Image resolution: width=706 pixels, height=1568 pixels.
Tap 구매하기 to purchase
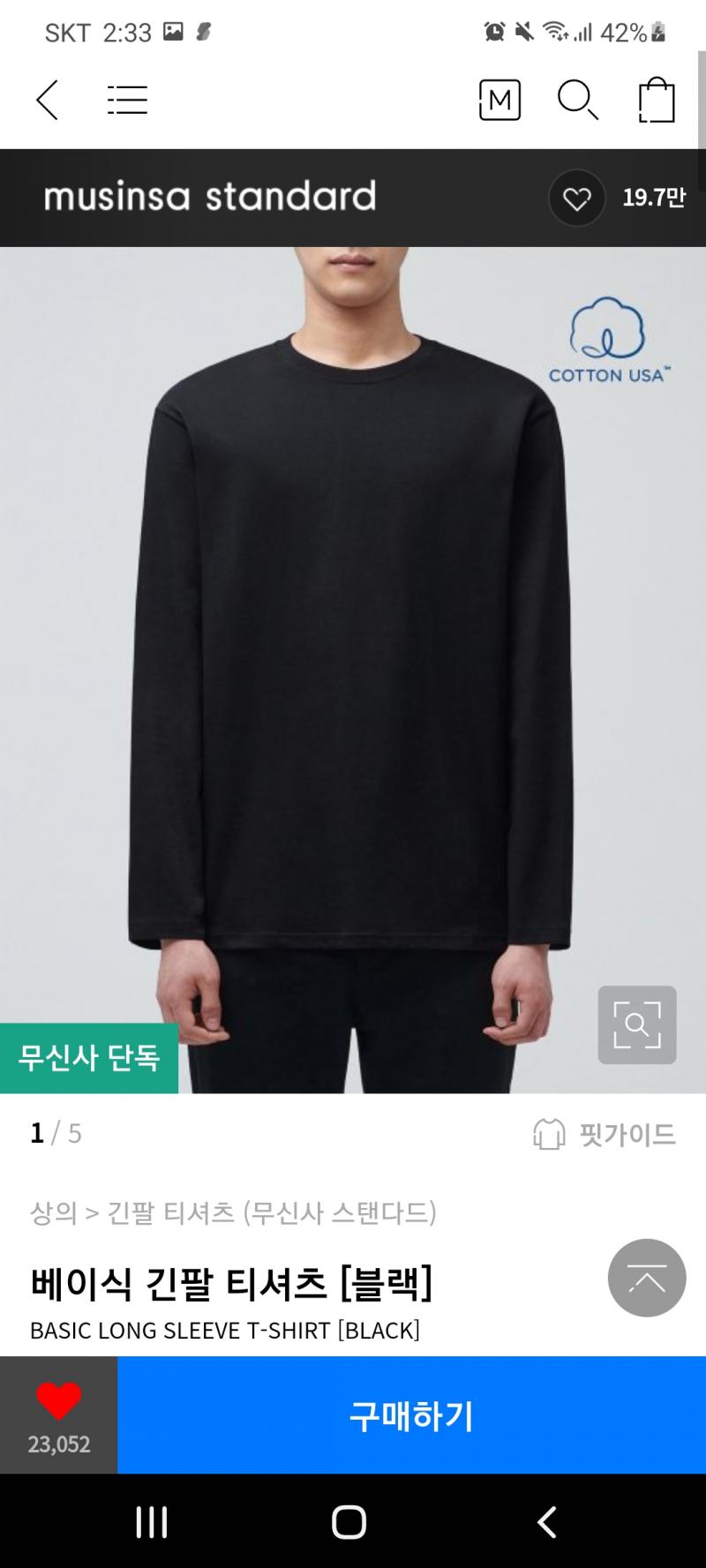click(412, 1414)
